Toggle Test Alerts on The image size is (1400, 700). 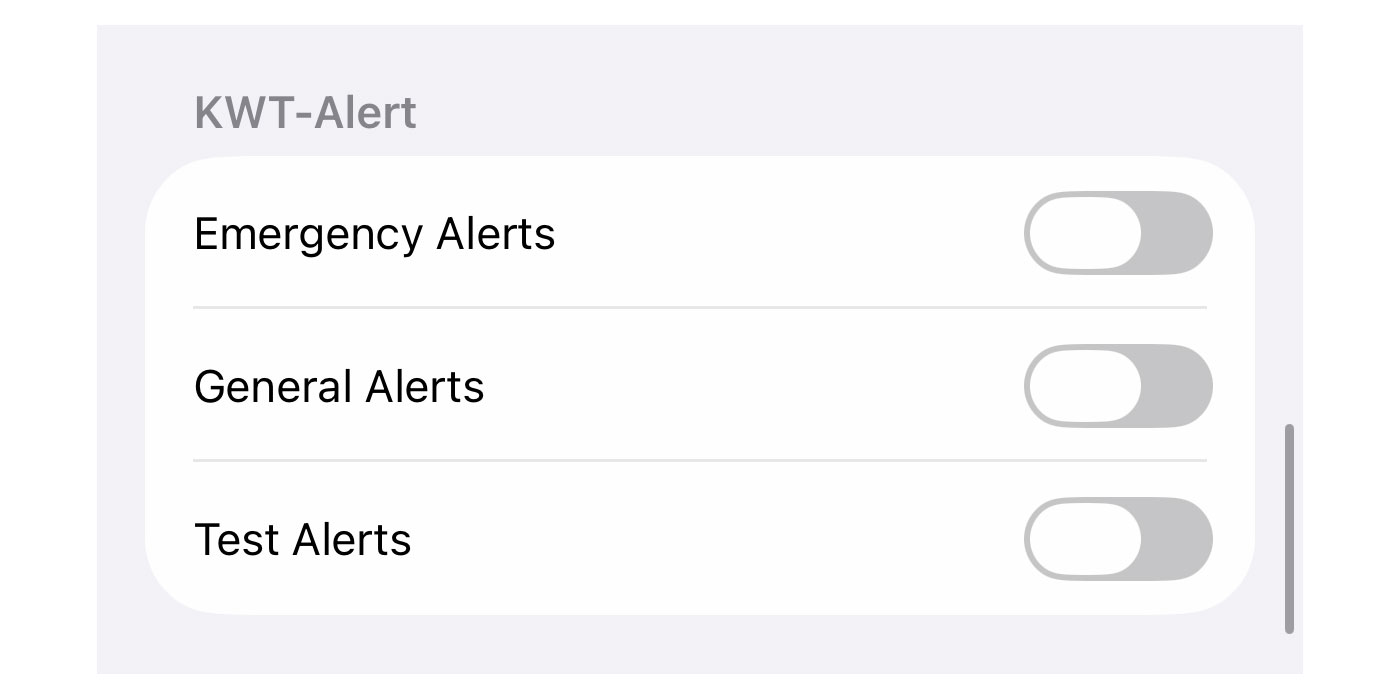pos(1118,539)
